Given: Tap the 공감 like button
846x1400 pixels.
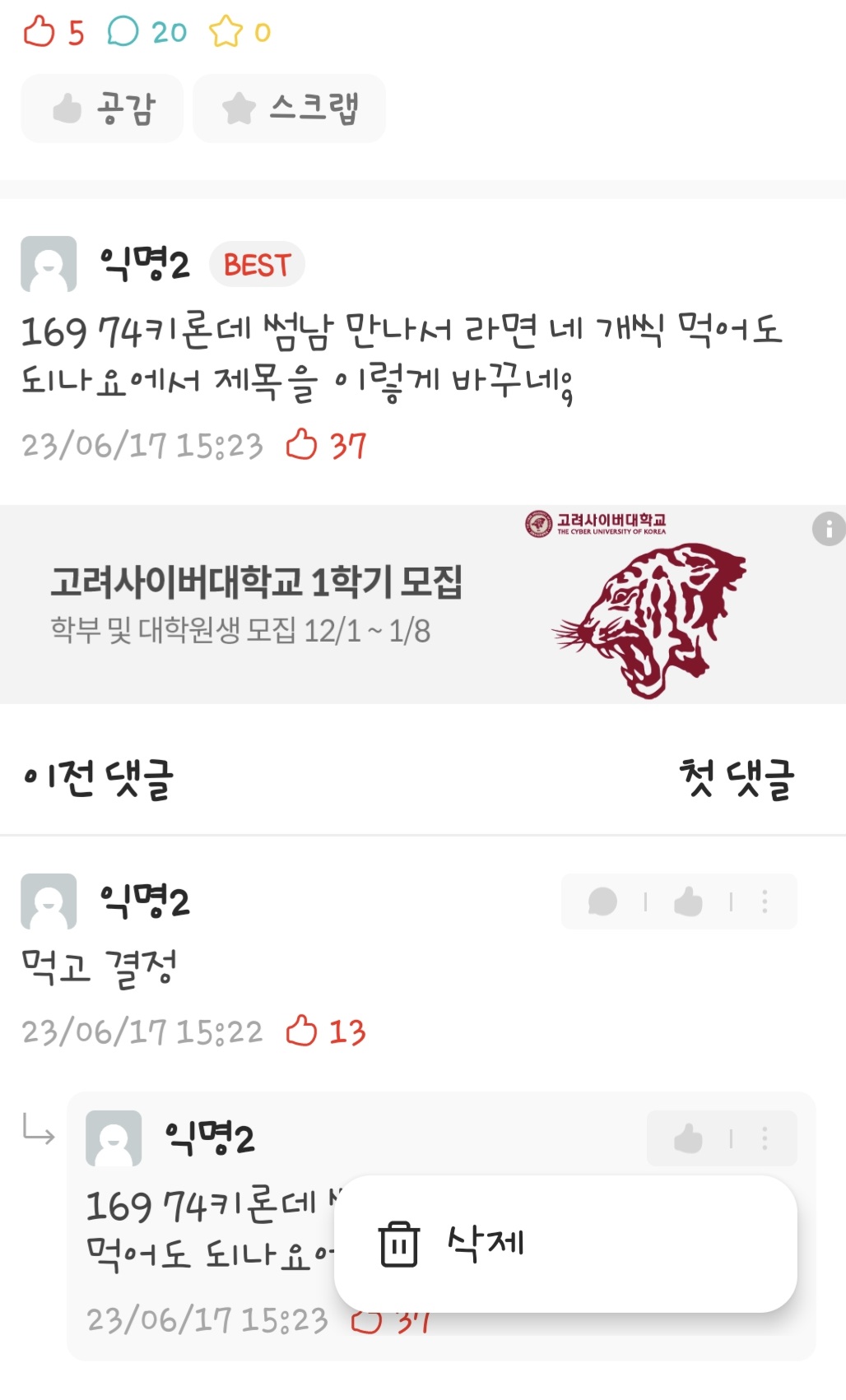Looking at the screenshot, I should pos(102,109).
